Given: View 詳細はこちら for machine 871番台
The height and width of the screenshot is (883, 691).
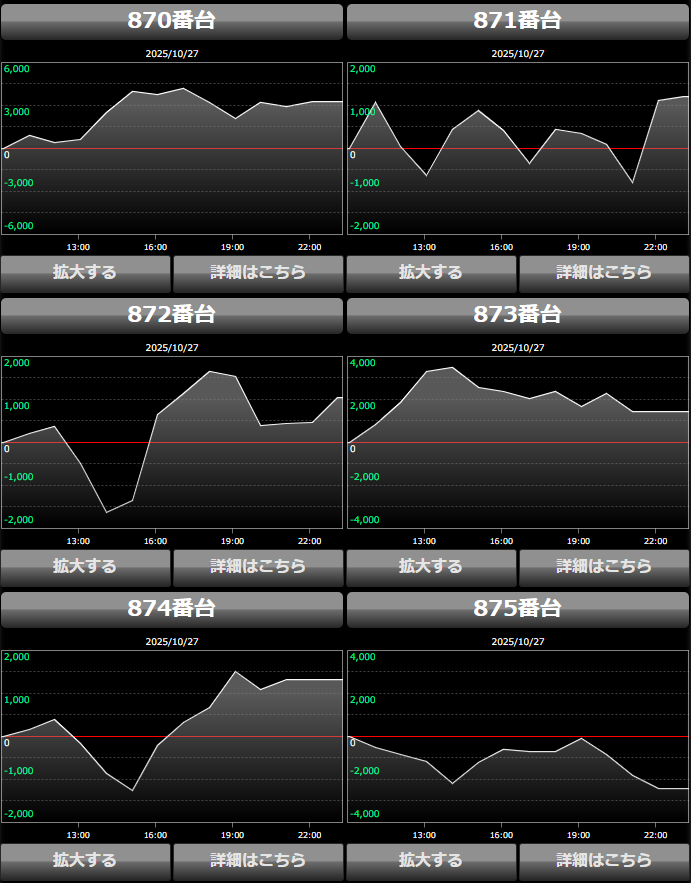Looking at the screenshot, I should click(x=604, y=272).
